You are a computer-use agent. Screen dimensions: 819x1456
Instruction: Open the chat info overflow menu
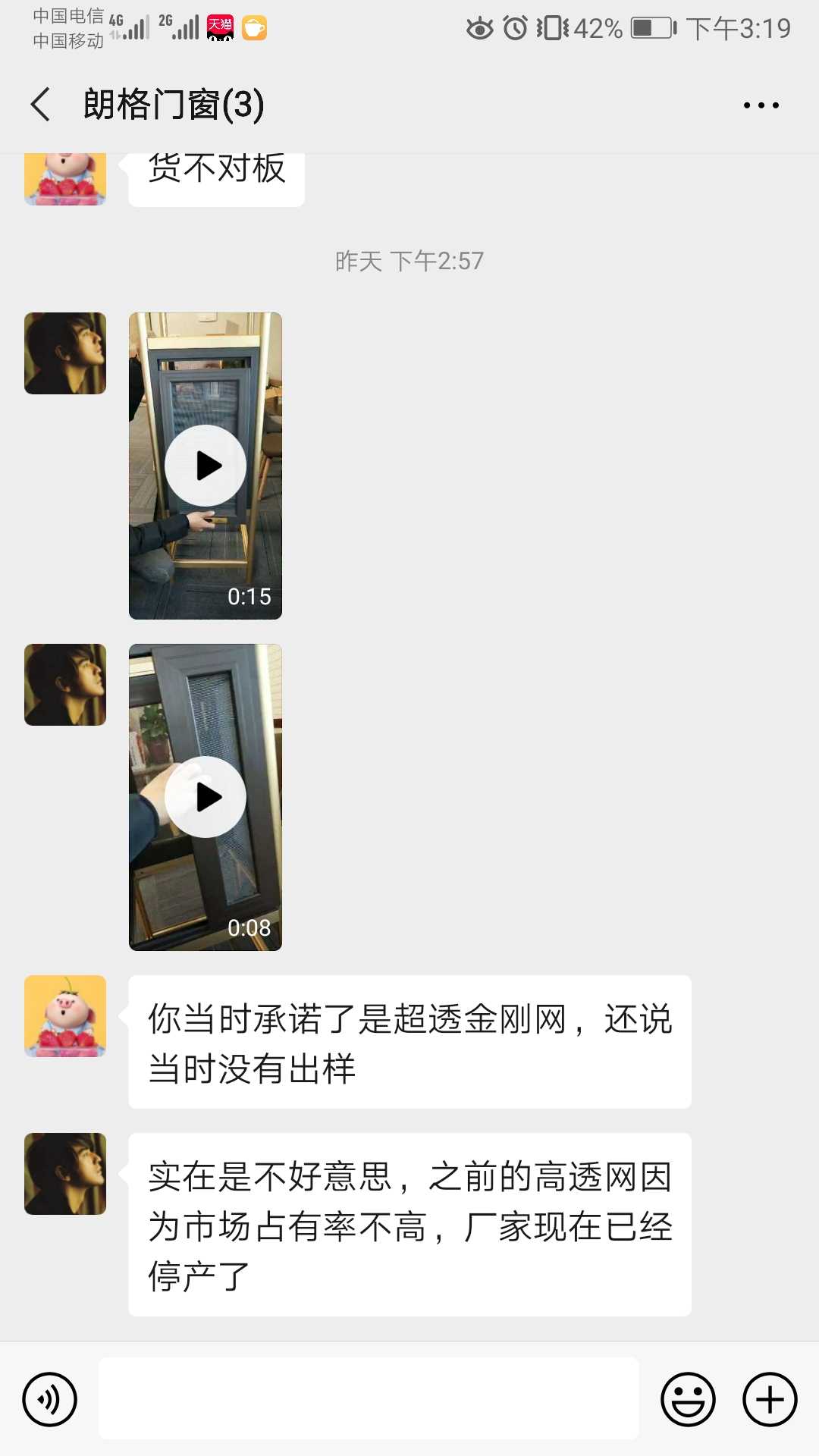(761, 105)
